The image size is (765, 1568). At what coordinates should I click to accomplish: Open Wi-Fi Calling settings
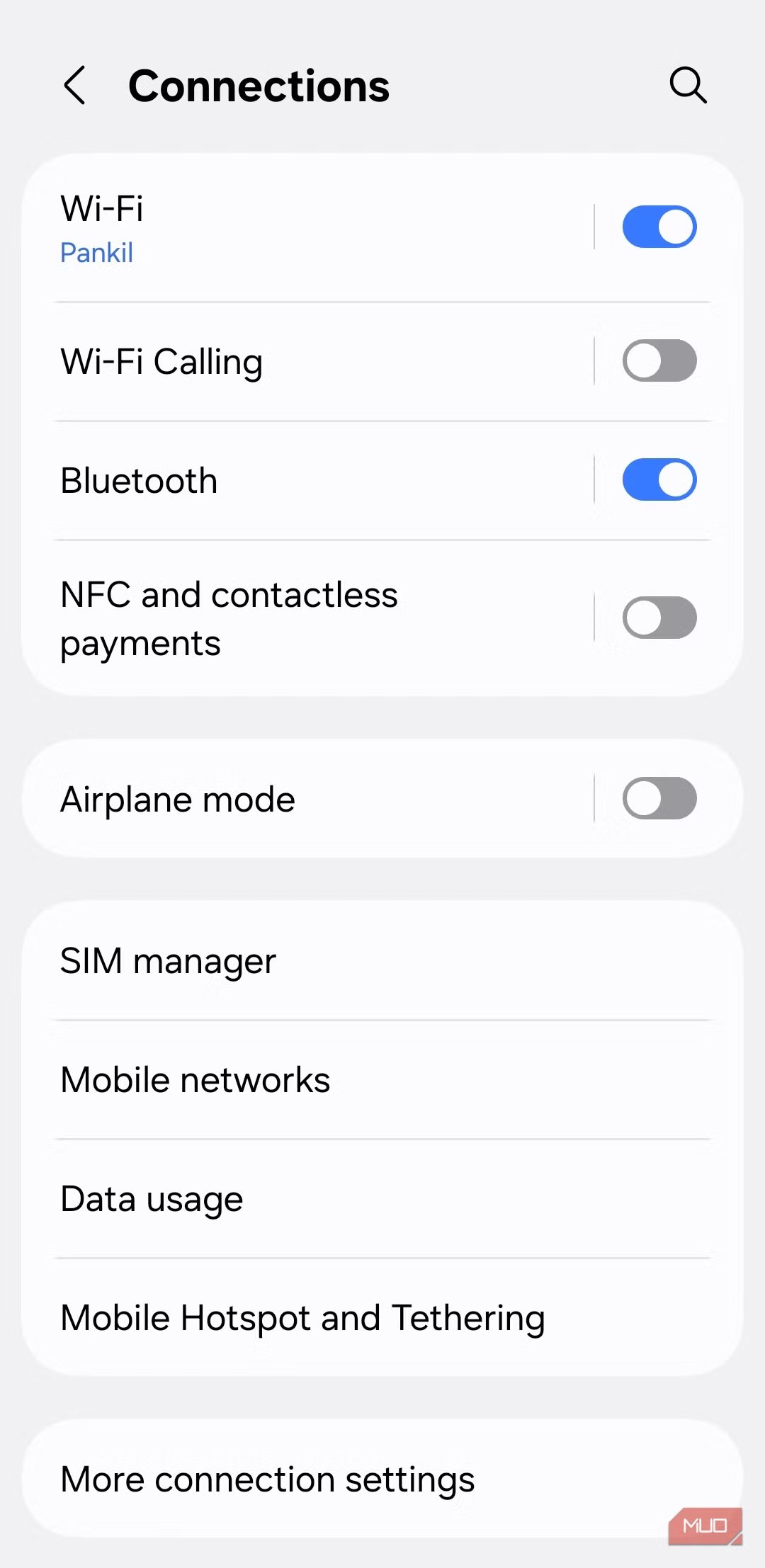point(283,362)
